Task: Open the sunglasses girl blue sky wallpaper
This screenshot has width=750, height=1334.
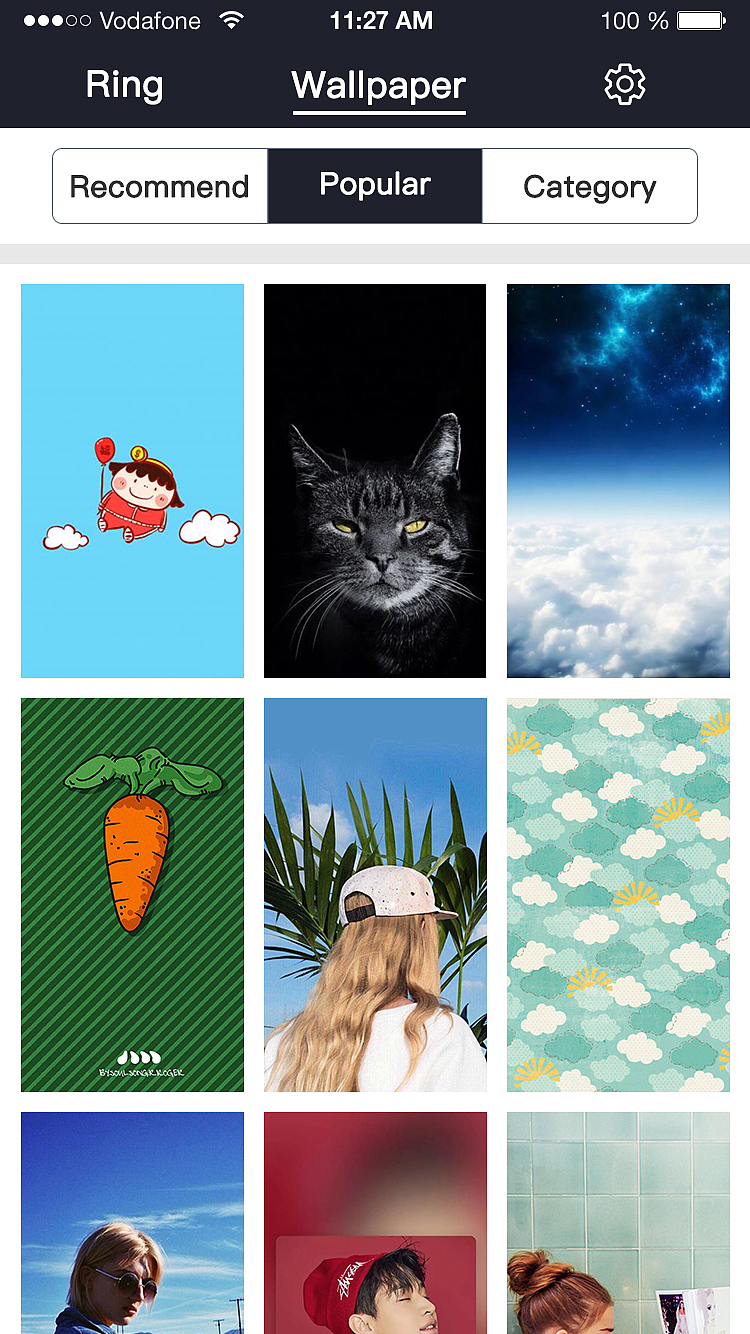Action: point(132,1222)
